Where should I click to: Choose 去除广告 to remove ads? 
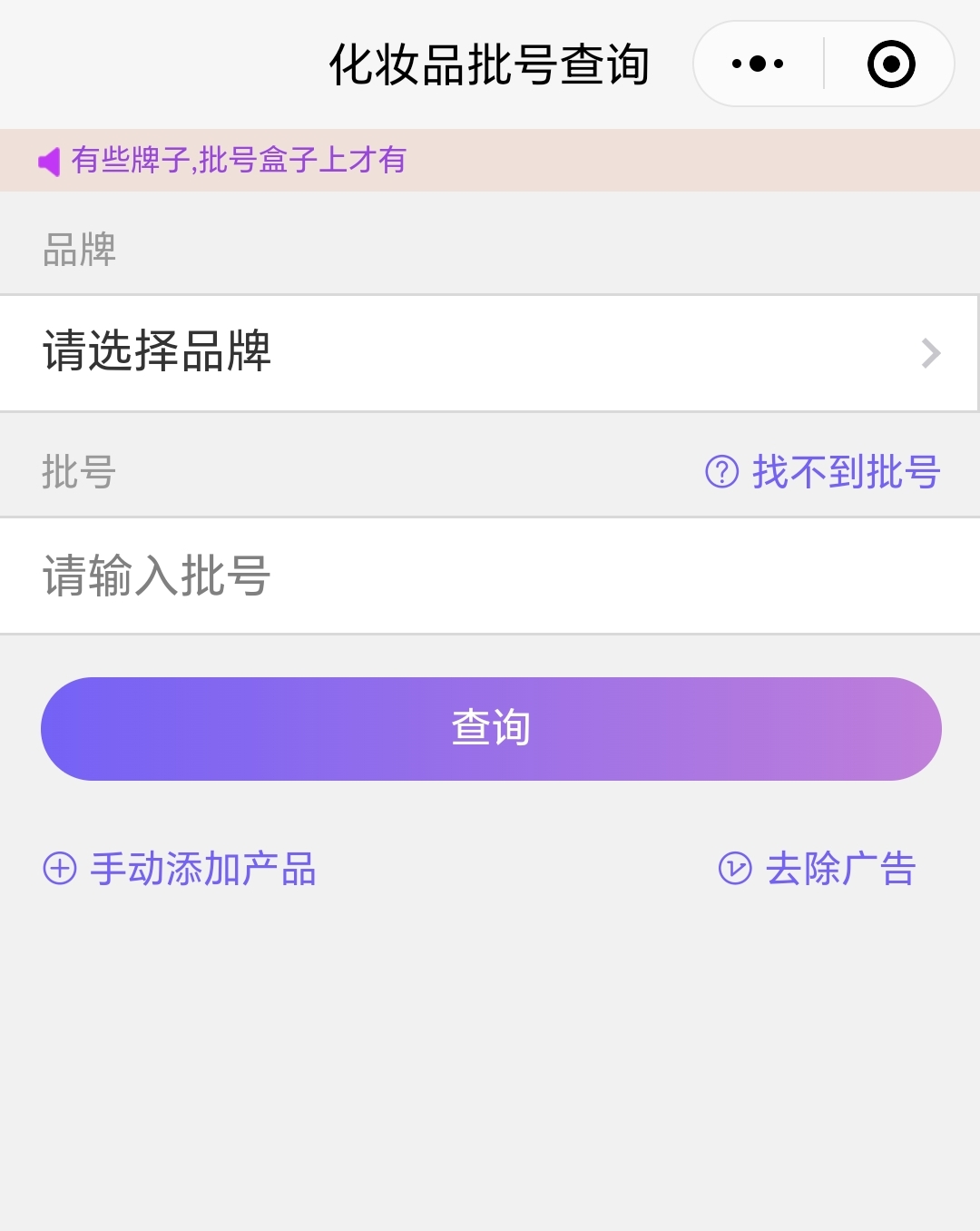[x=818, y=869]
